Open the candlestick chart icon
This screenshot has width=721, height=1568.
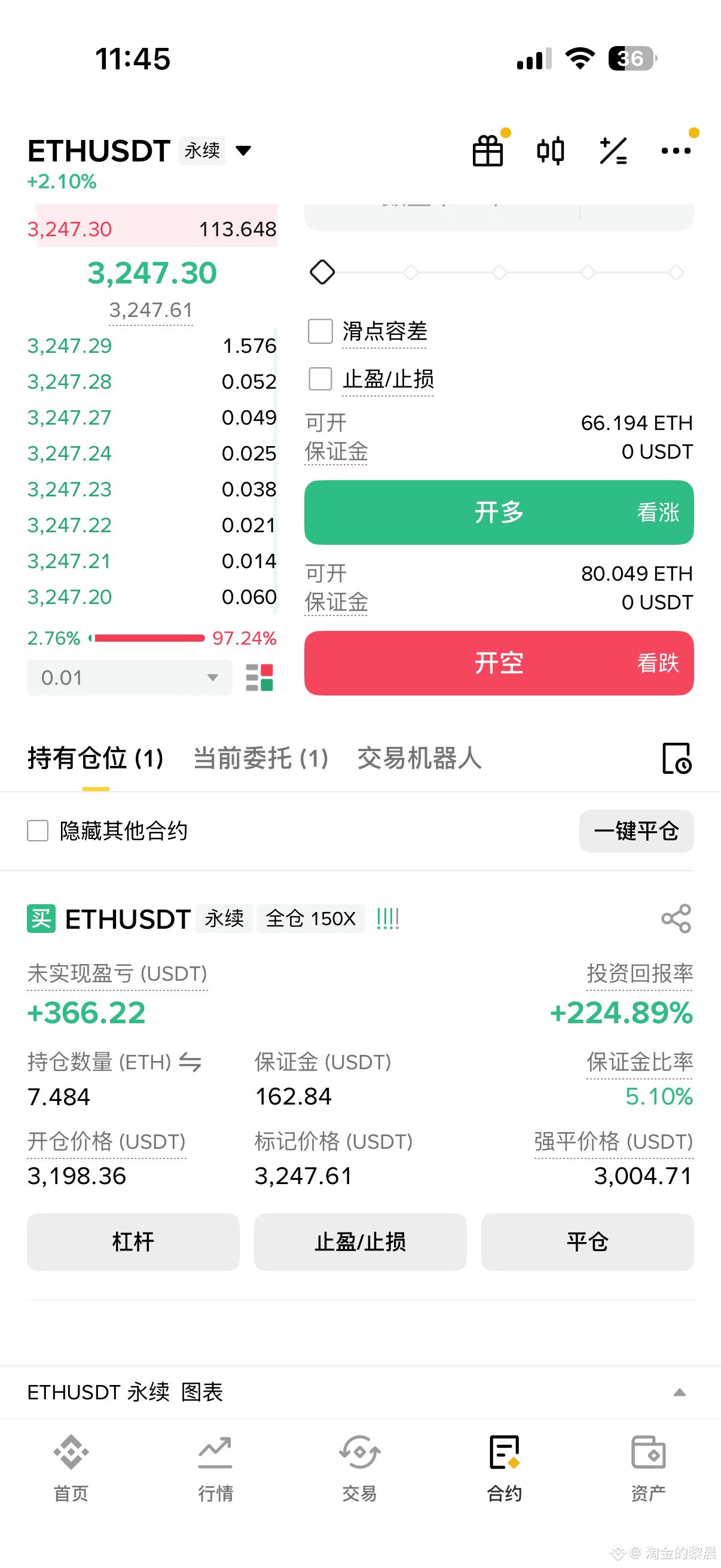pyautogui.click(x=551, y=151)
